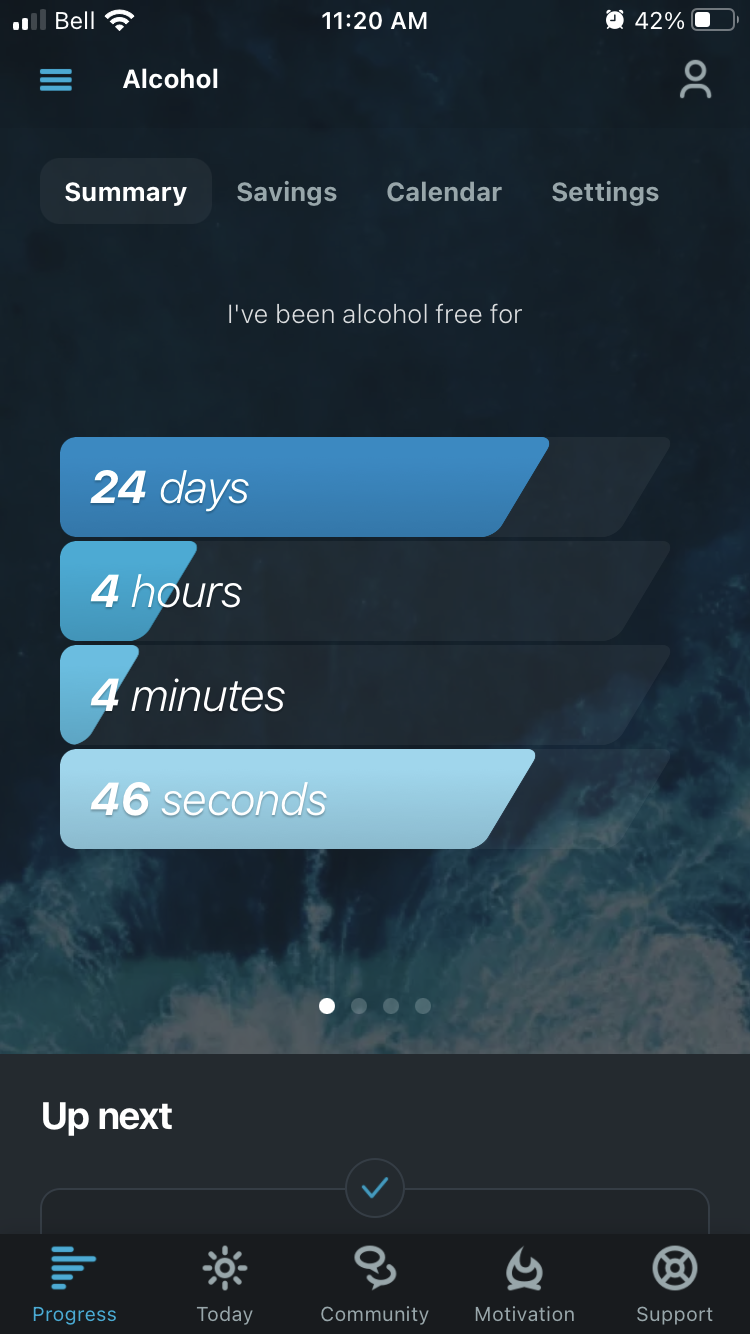The width and height of the screenshot is (750, 1334).
Task: Open the Support lifebuoy icon
Action: pos(674,1268)
